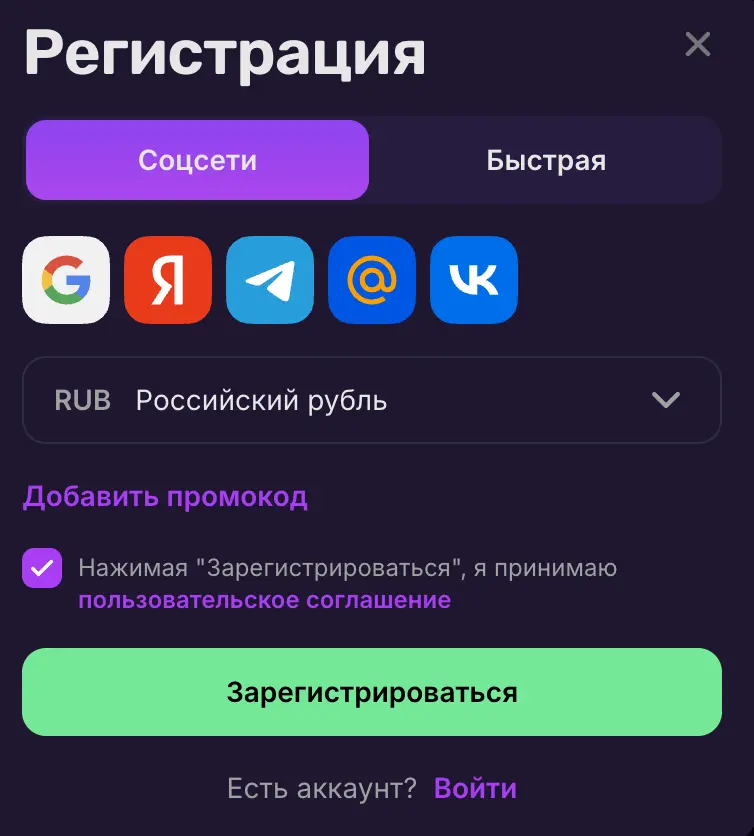Image resolution: width=754 pixels, height=836 pixels.
Task: Switch to the Быстрая registration tab
Action: 546,161
